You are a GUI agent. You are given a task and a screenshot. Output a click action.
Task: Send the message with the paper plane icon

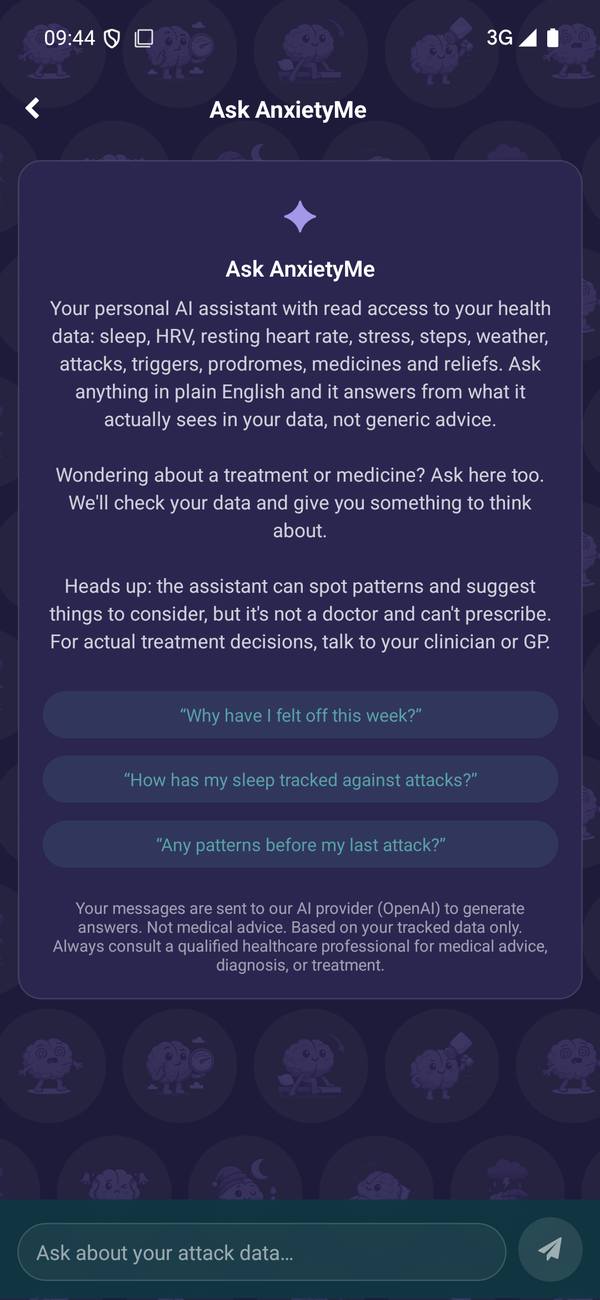pos(550,1249)
